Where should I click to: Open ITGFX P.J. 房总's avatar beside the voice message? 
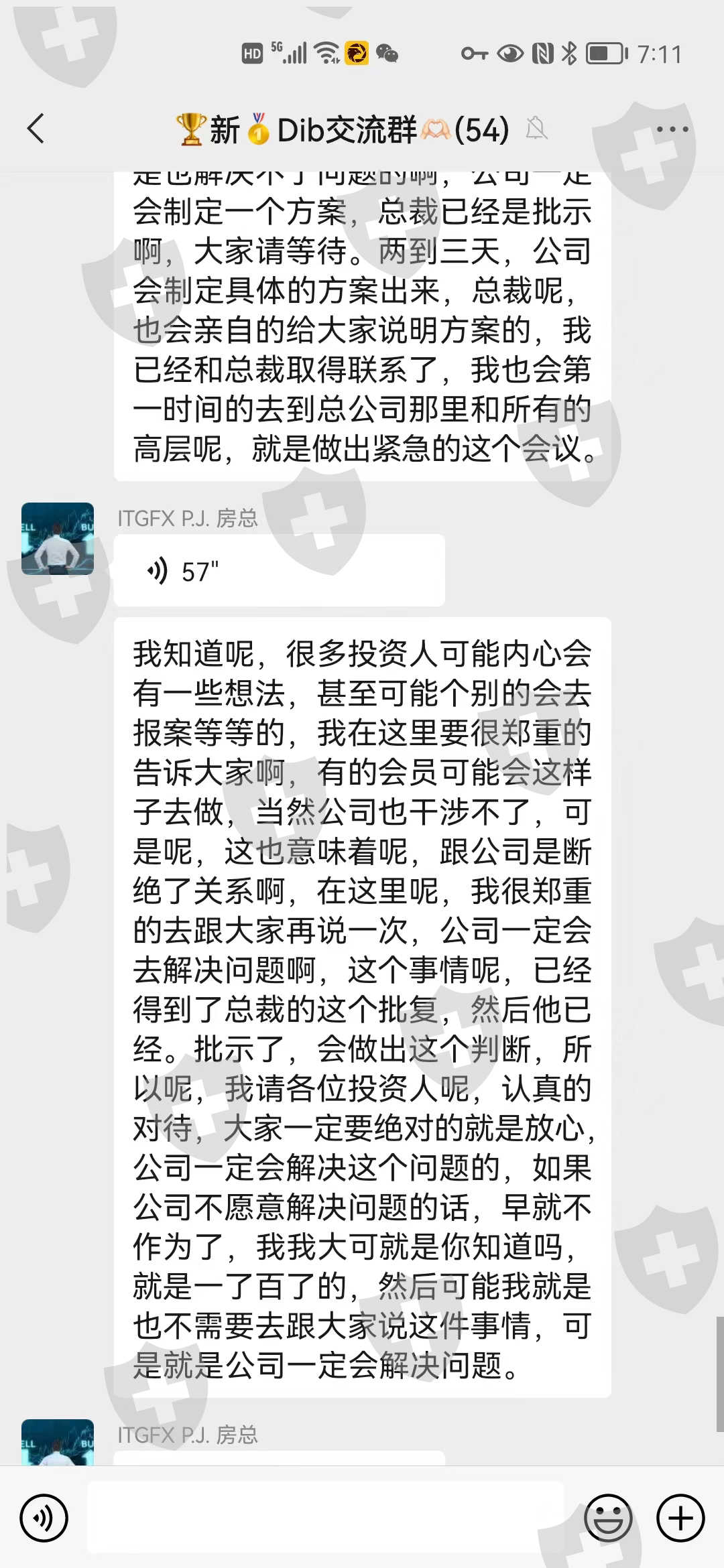[x=58, y=539]
